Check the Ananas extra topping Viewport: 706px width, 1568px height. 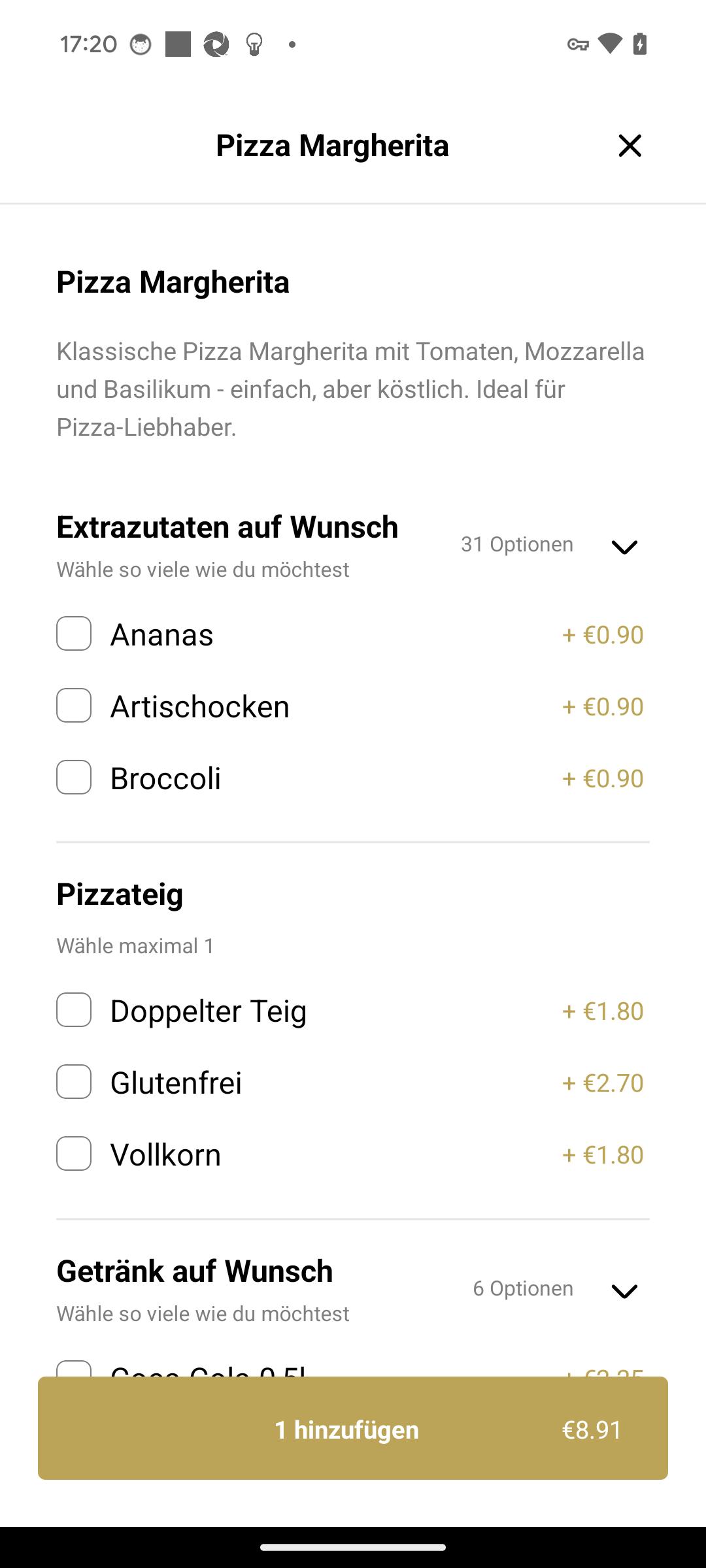pyautogui.click(x=74, y=634)
